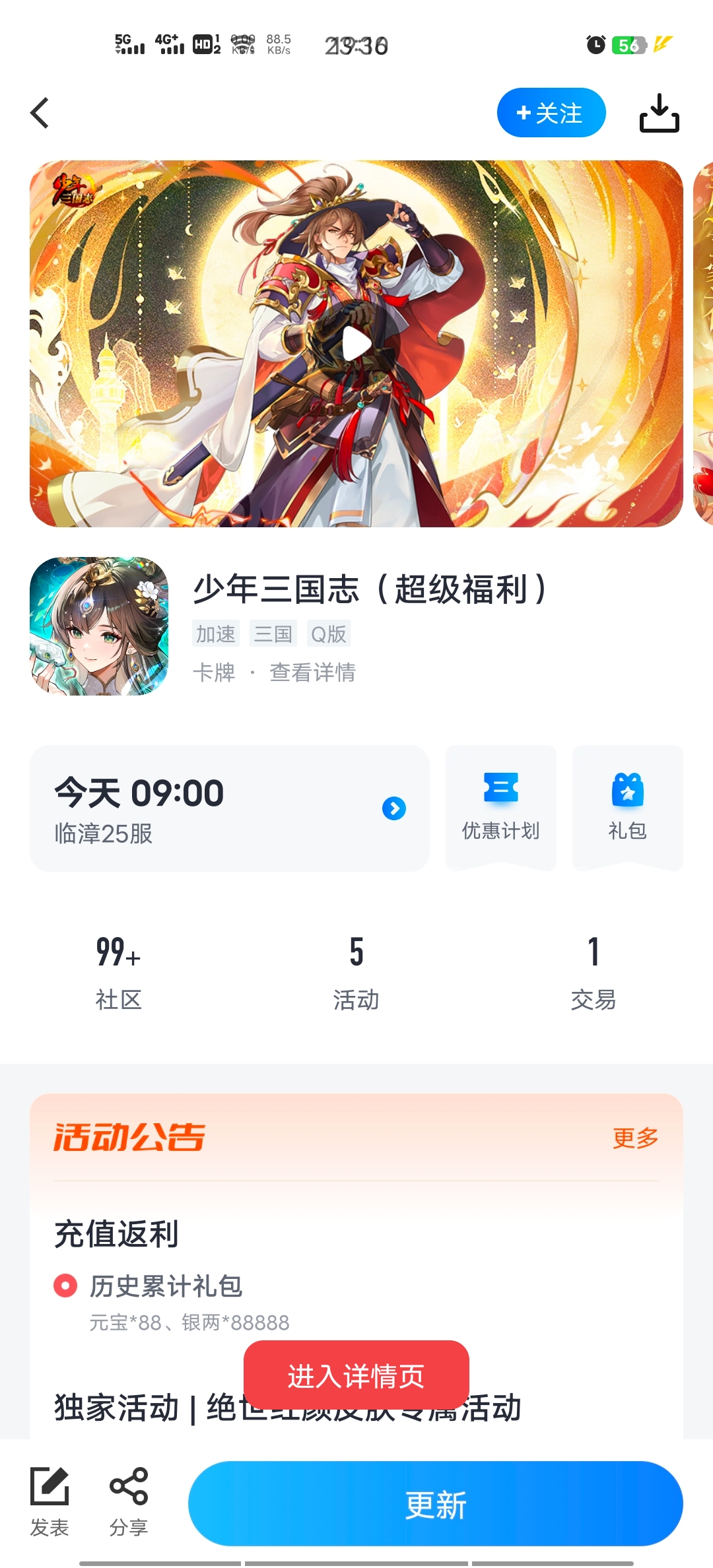The image size is (713, 1568).
Task: Write a post with 发表
Action: (50, 1500)
